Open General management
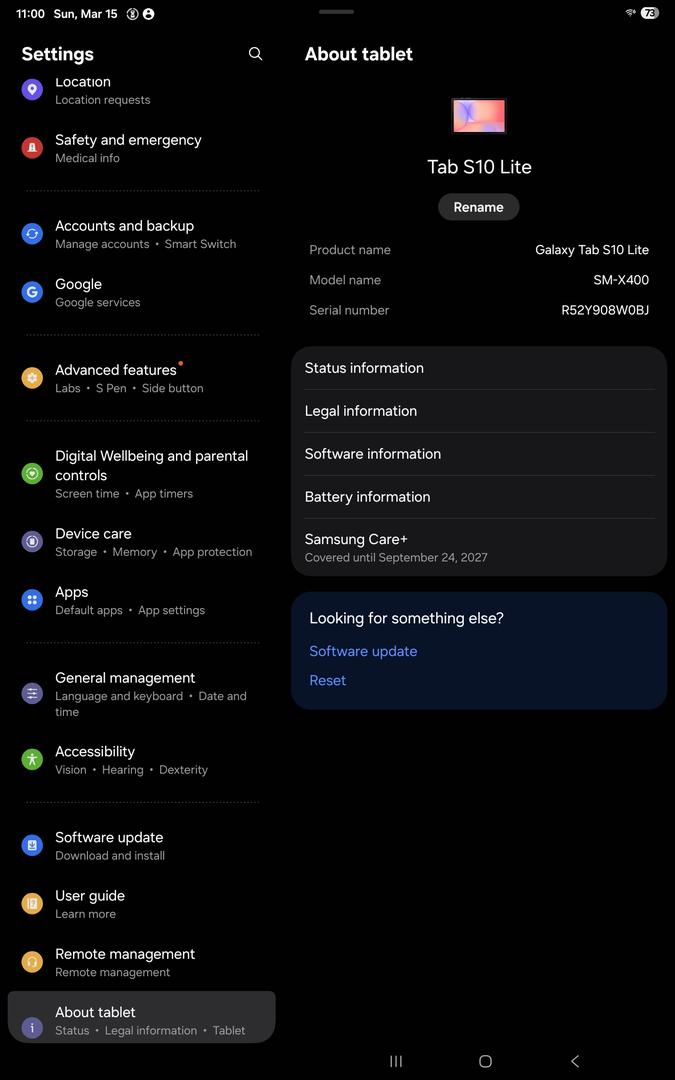This screenshot has width=675, height=1080. (x=140, y=693)
